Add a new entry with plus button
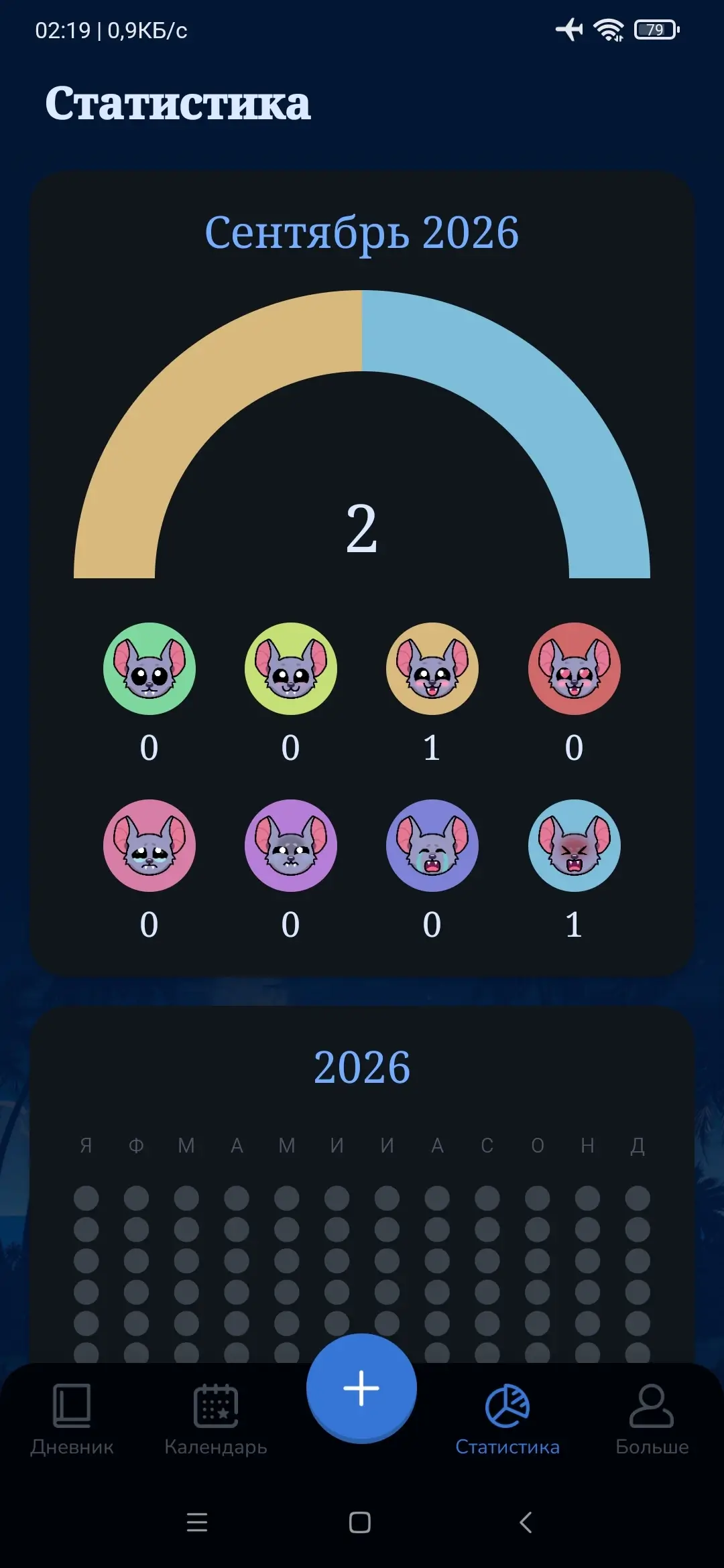Viewport: 724px width, 1568px height. [361, 1388]
